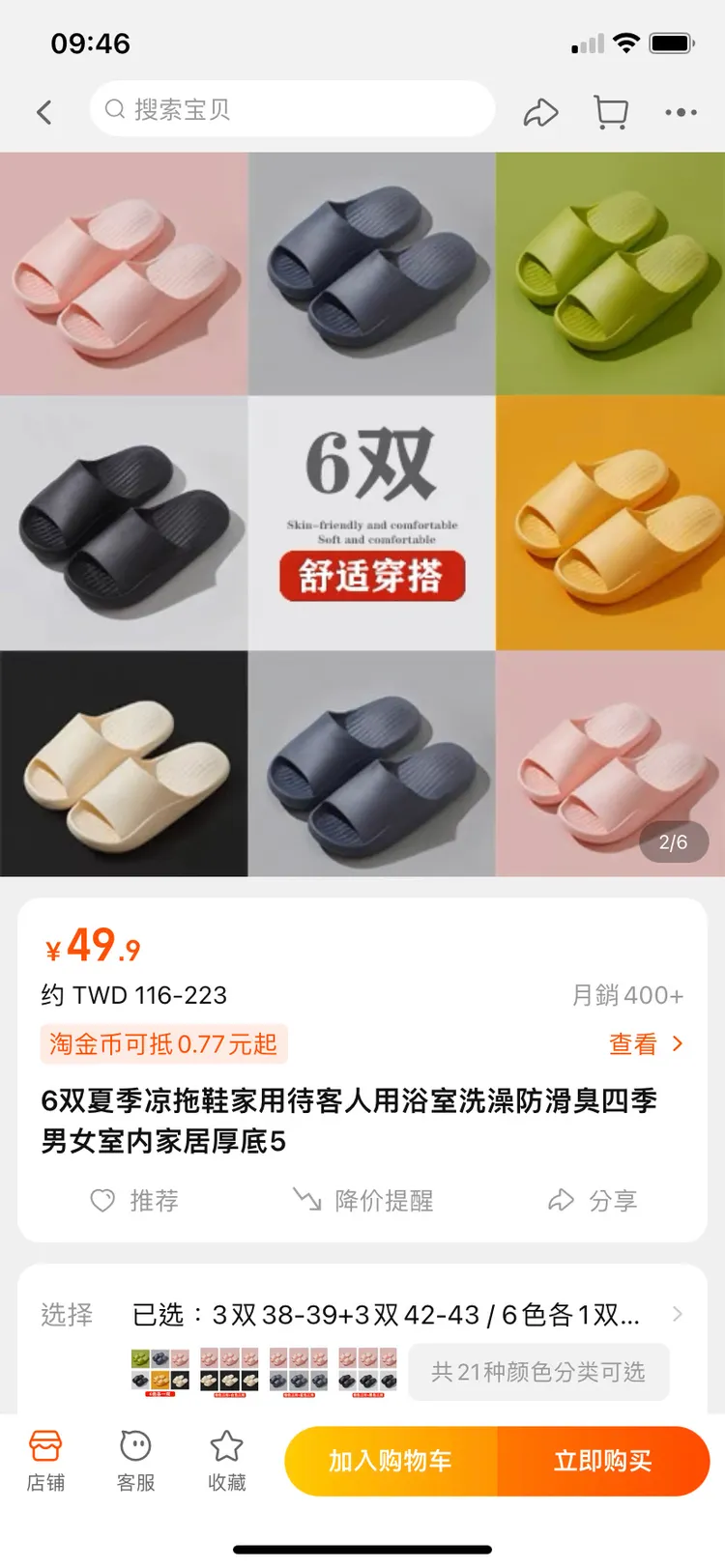Tap the back arrow in the top bar
This screenshot has width=725, height=1568.
[43, 111]
